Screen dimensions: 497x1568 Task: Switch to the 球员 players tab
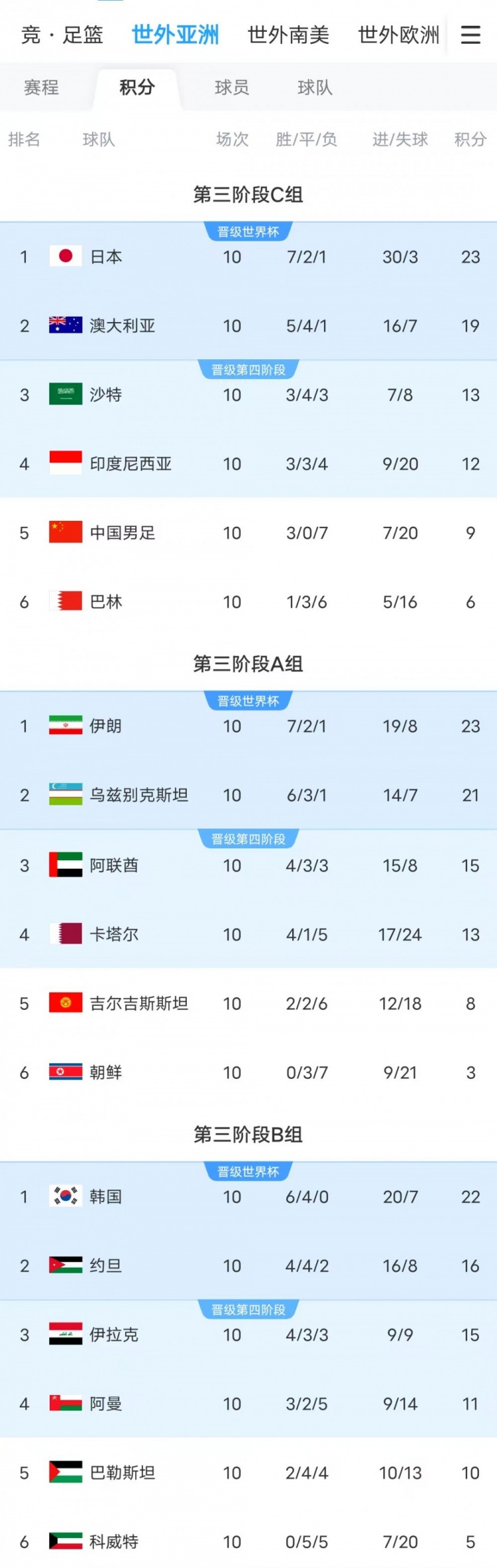pyautogui.click(x=232, y=87)
